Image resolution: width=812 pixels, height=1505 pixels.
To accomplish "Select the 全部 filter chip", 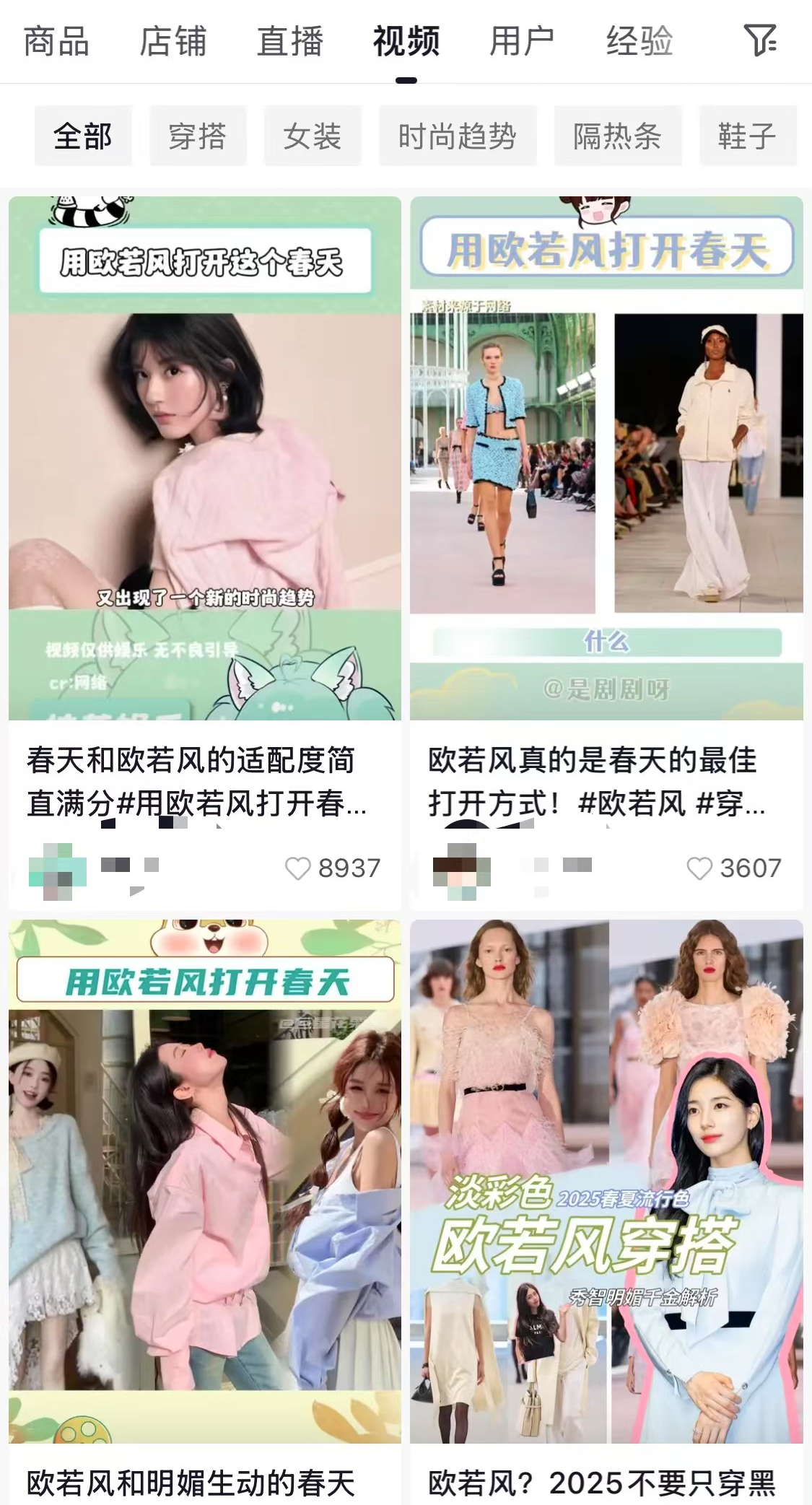I will 83,136.
